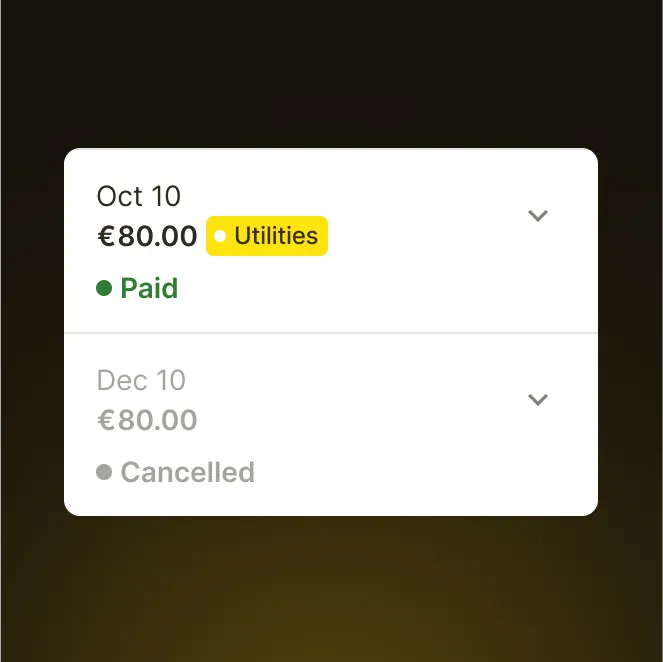This screenshot has height=662, width=663.
Task: Expand the Dec 10 cancelled payment
Action: tap(538, 400)
